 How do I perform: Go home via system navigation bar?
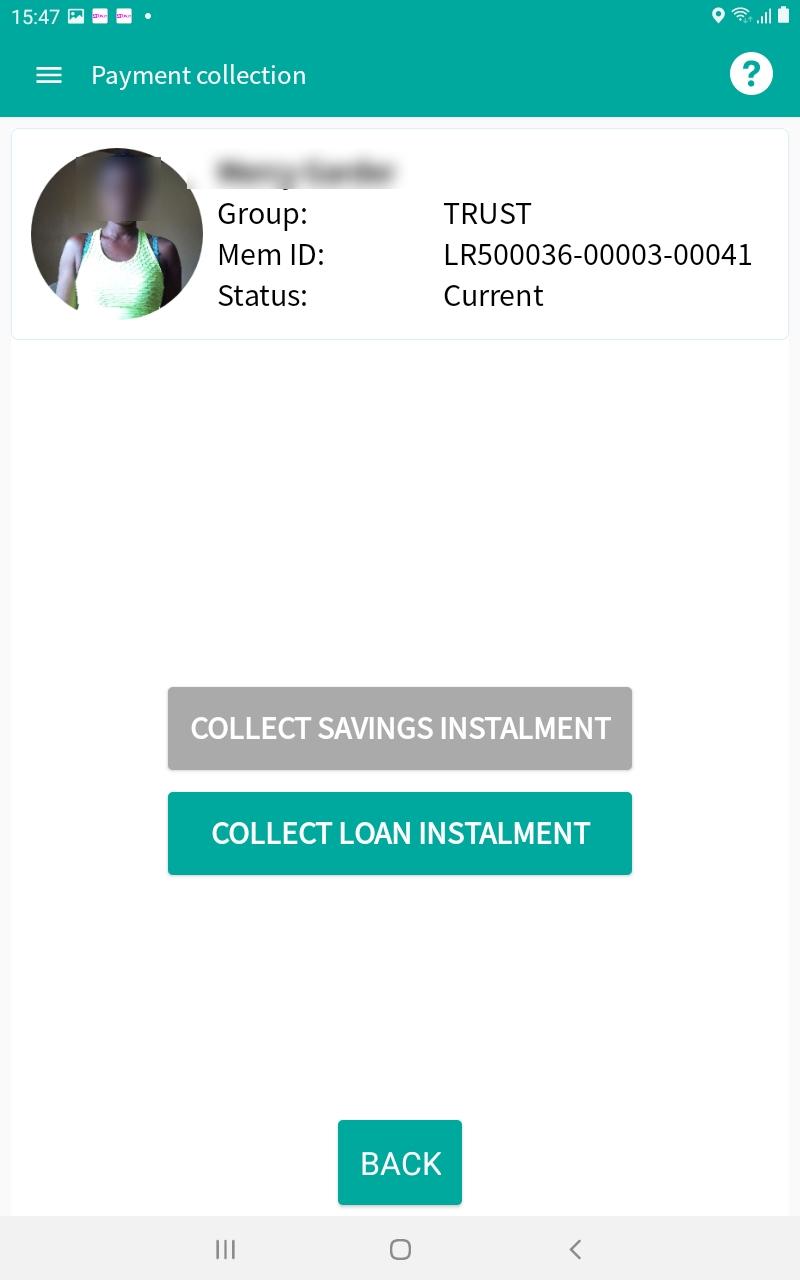click(x=400, y=1248)
